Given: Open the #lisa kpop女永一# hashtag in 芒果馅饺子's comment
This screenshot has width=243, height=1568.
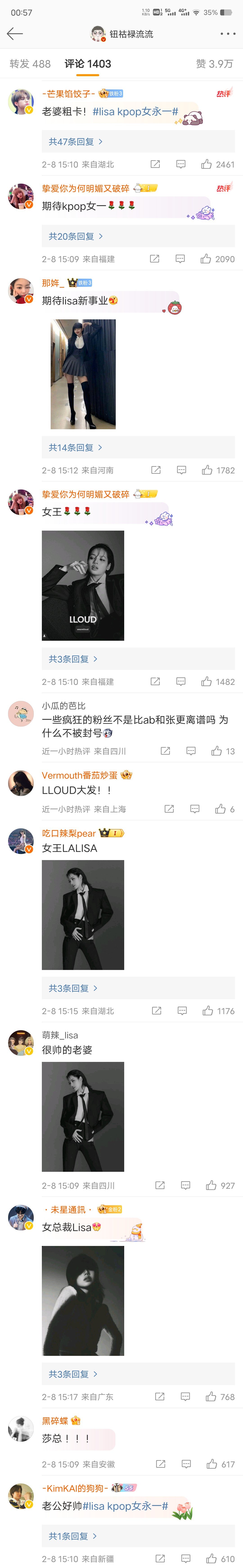Looking at the screenshot, I should (x=135, y=112).
